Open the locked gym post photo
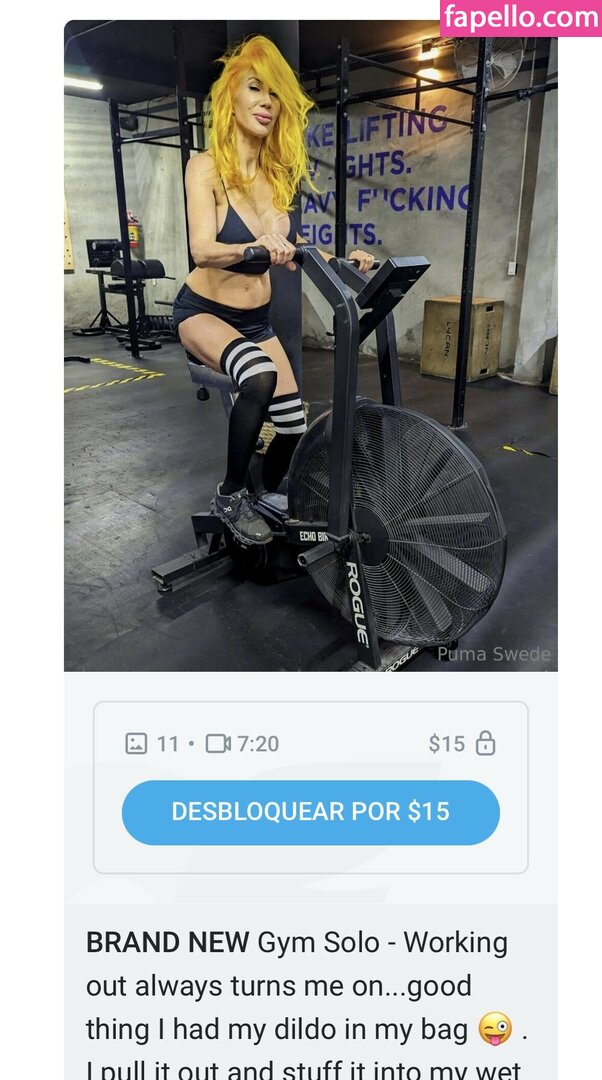 [x=310, y=345]
